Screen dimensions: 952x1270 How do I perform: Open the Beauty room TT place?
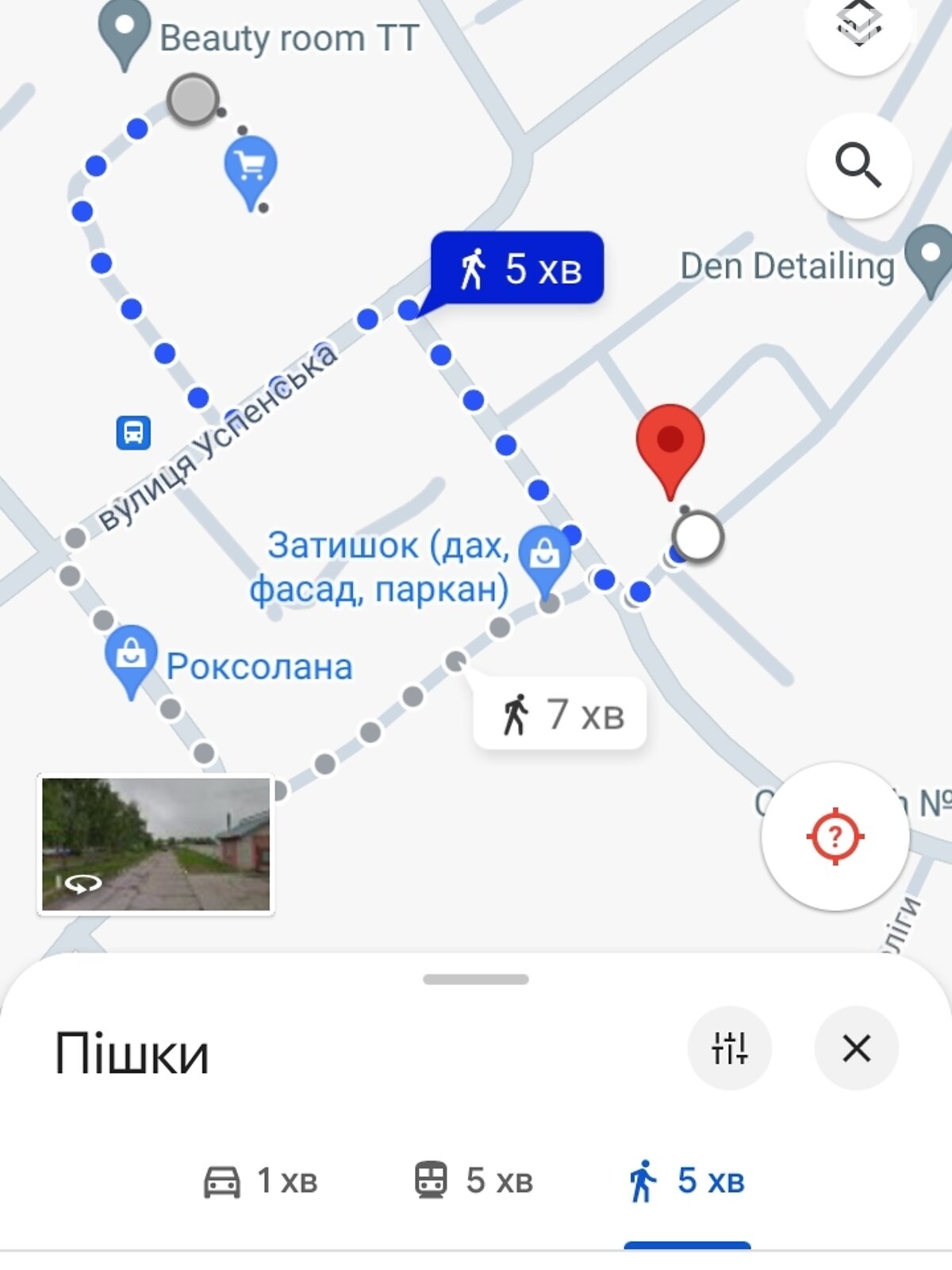[x=125, y=32]
